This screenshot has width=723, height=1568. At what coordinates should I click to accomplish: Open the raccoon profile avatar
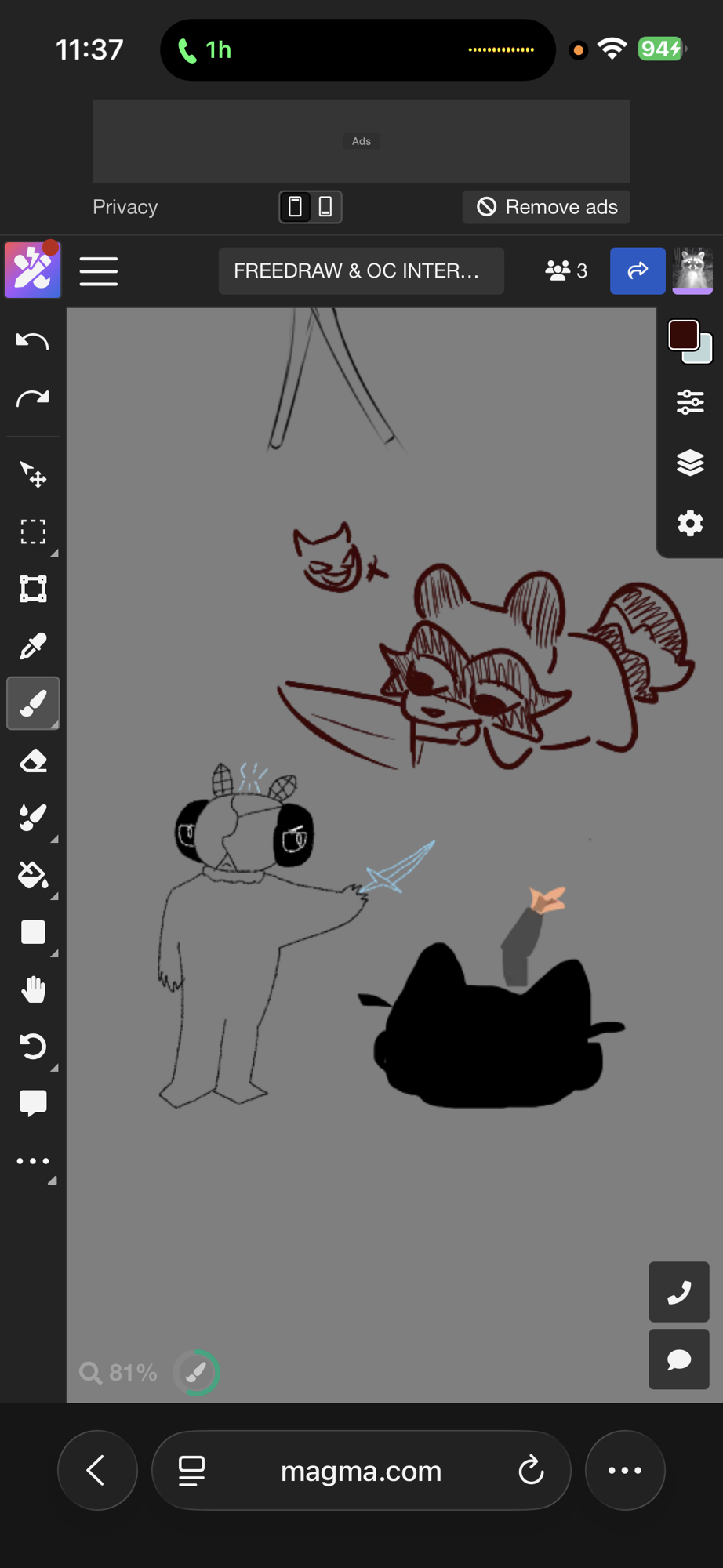(x=692, y=271)
